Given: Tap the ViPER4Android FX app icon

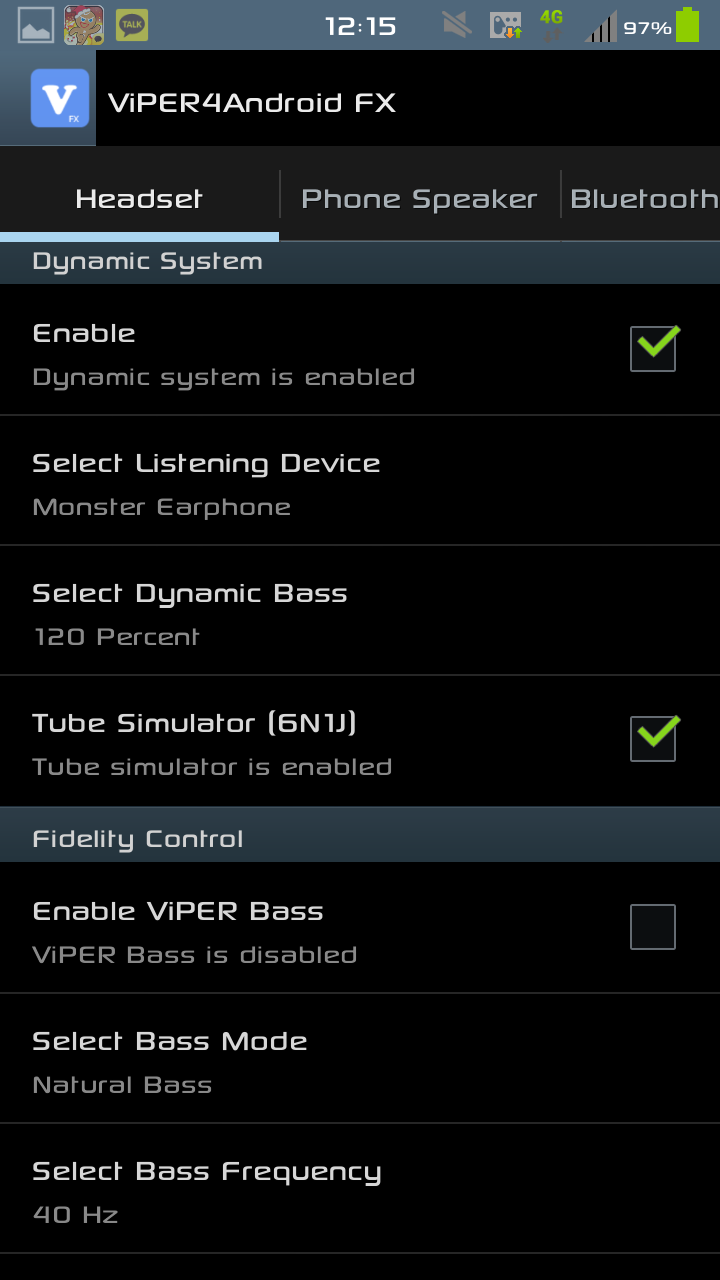Looking at the screenshot, I should point(60,99).
